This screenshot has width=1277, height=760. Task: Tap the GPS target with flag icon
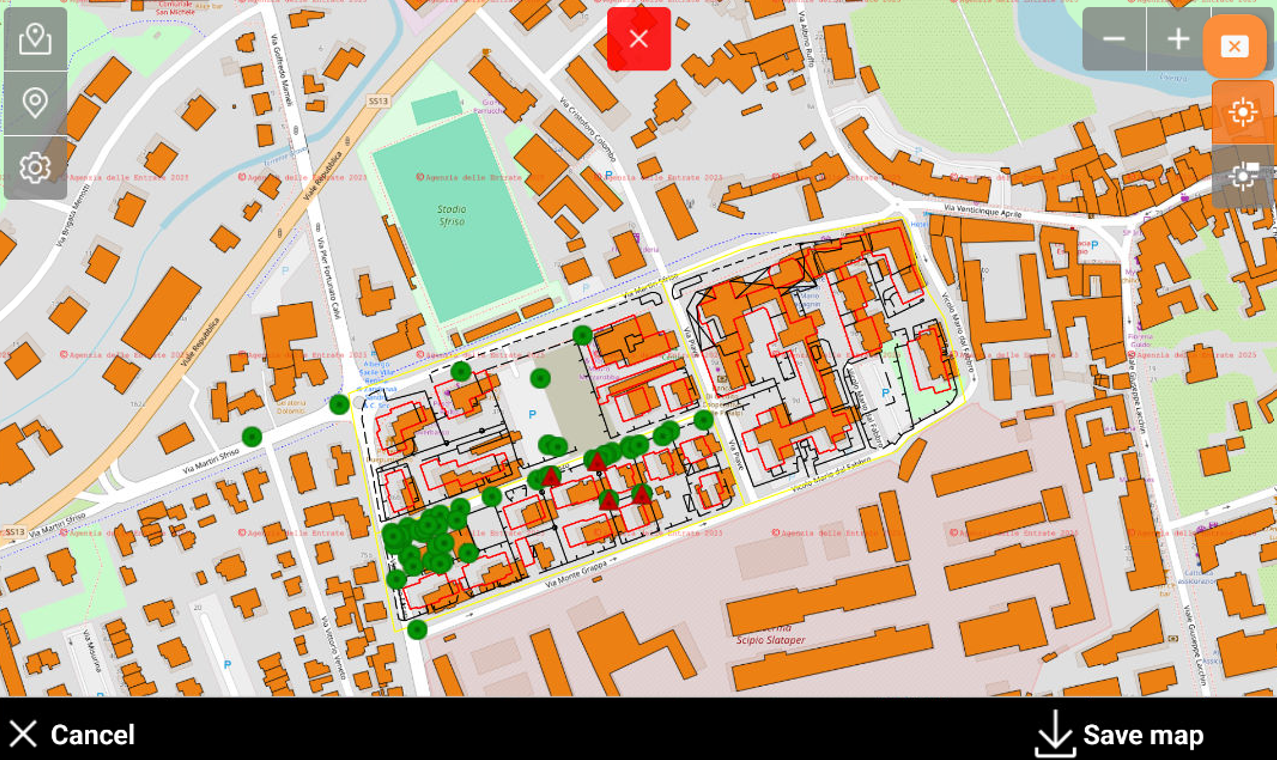pyautogui.click(x=1243, y=177)
